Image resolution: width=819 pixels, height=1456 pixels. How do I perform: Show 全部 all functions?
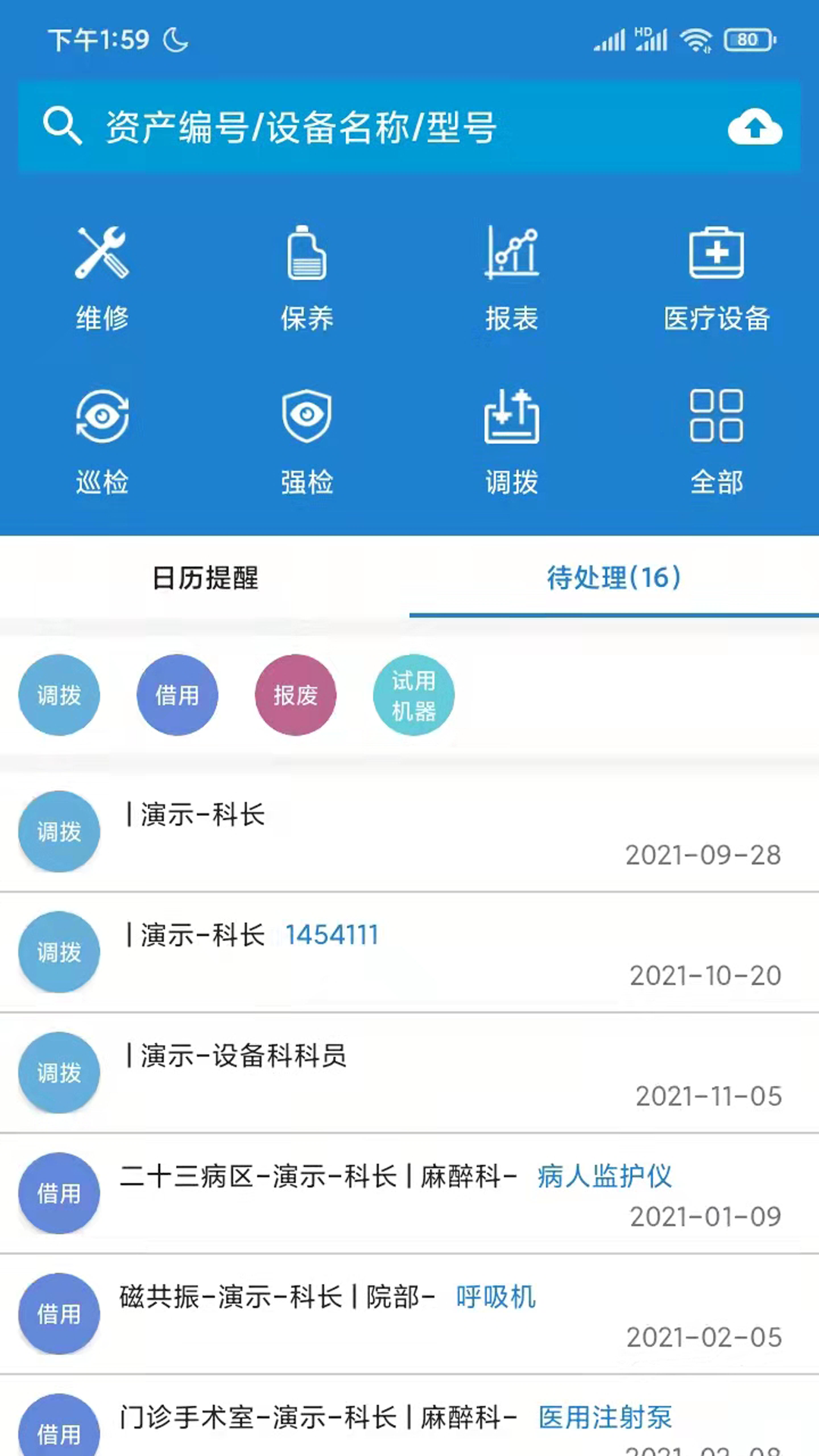(717, 441)
